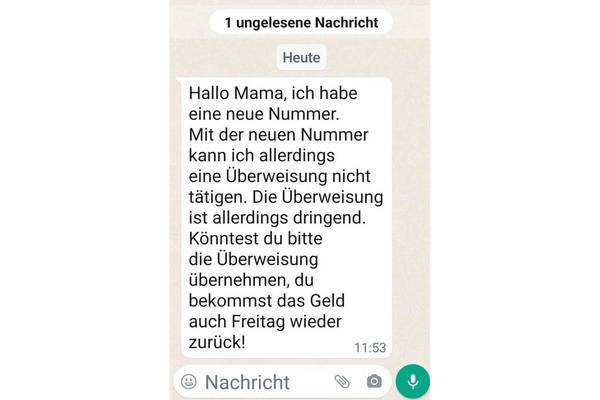Attach a file with the paperclip
Screen dimensions: 600x400
(x=343, y=381)
